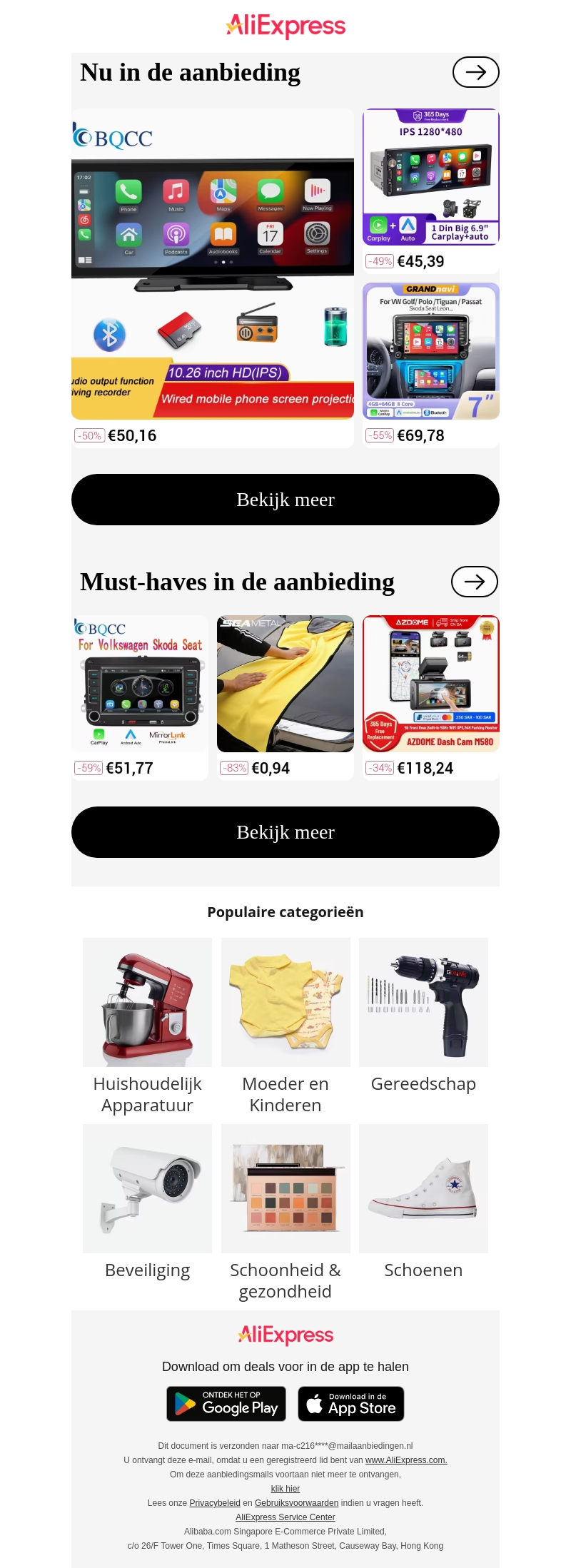The height and width of the screenshot is (1568, 571).
Task: Open the Privacybeleid link
Action: click(x=215, y=1502)
